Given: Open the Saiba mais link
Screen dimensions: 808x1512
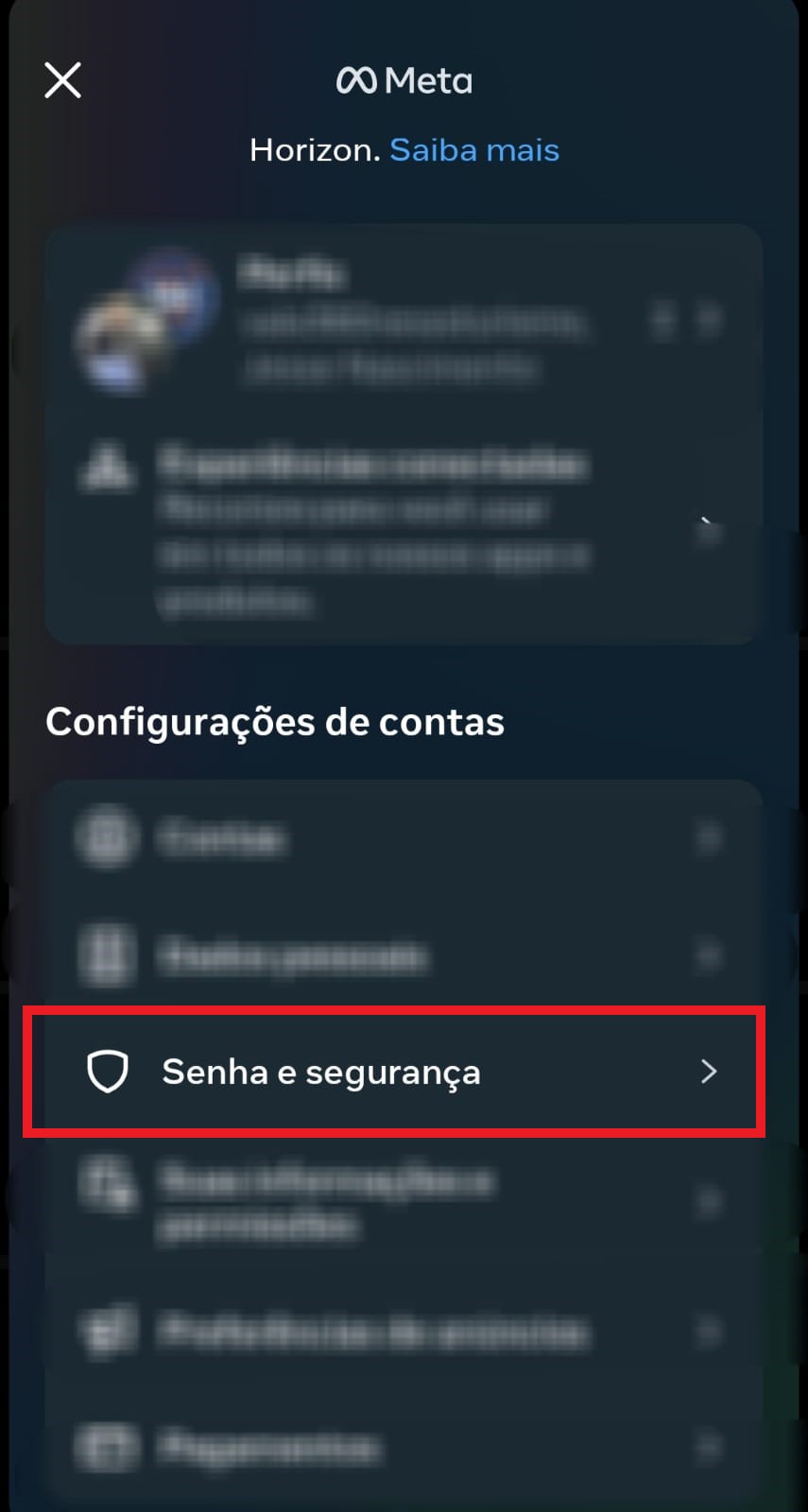Looking at the screenshot, I should pos(474,150).
